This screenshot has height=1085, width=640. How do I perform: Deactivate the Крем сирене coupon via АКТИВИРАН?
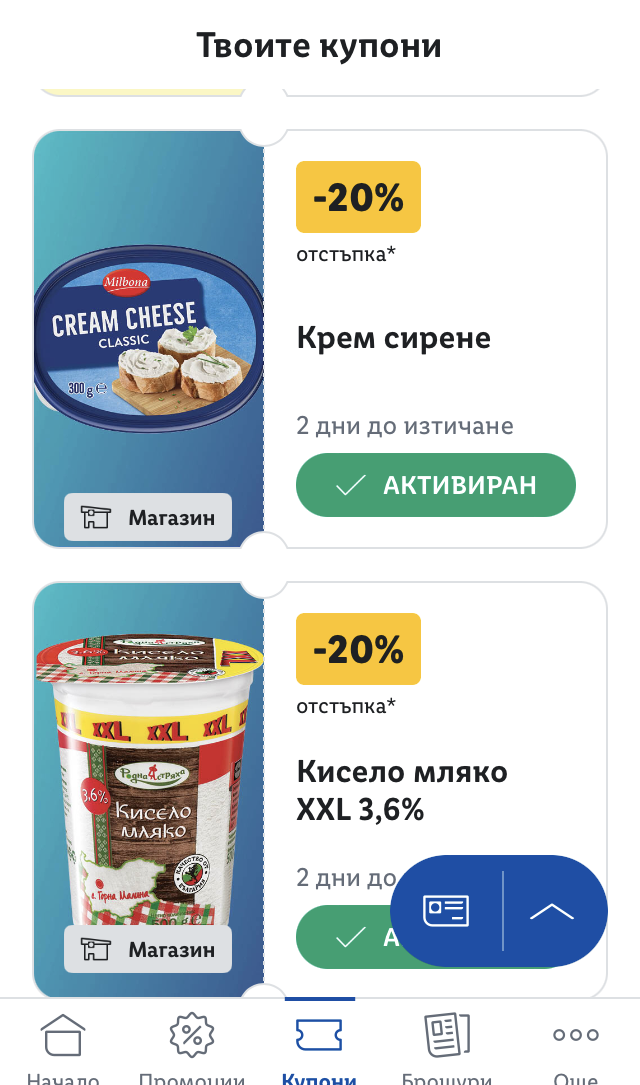tap(436, 485)
